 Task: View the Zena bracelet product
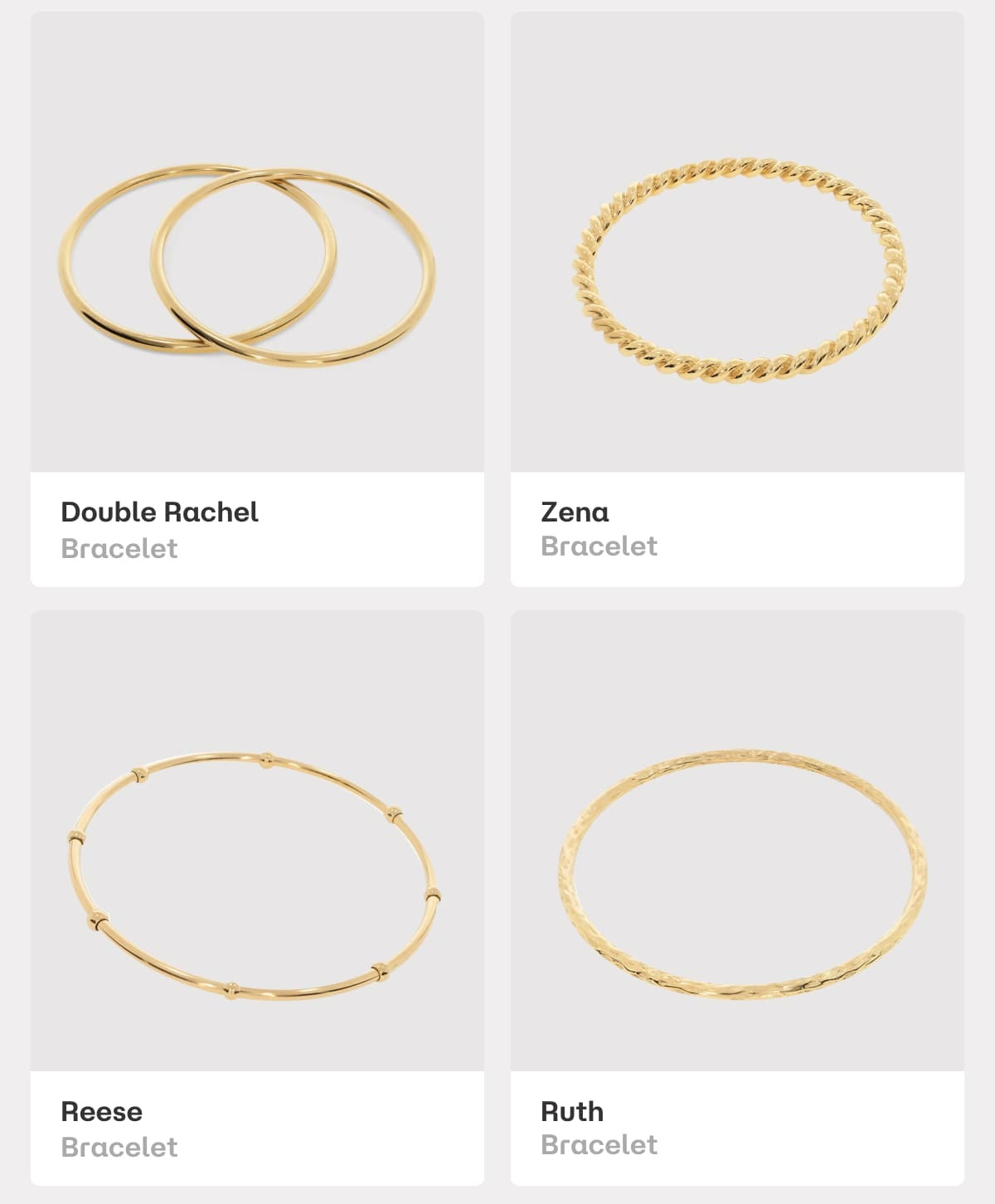(737, 299)
